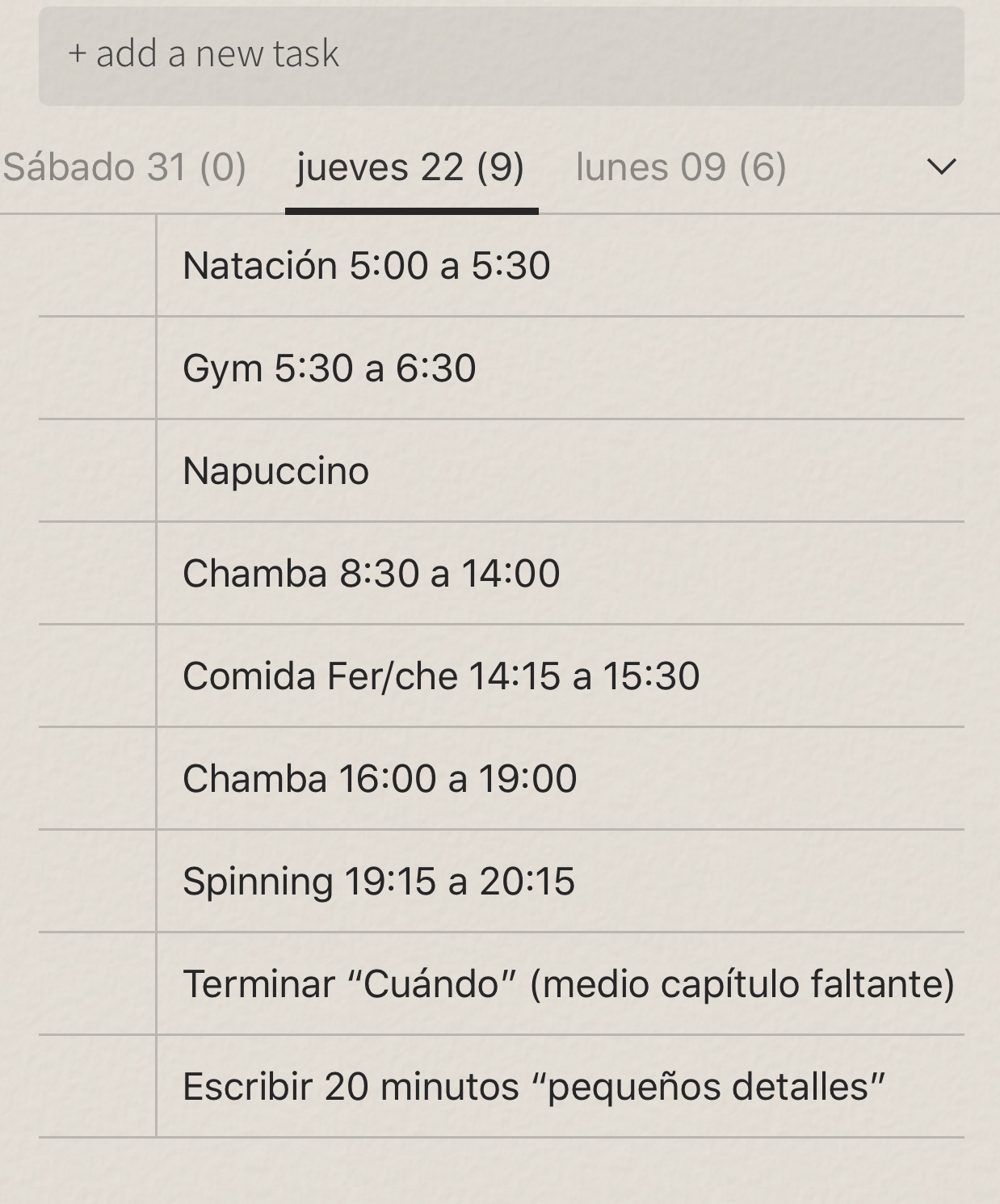Viewport: 1000px width, 1204px height.
Task: Open the Gym 5:30 a 6:30 task
Action: coord(330,368)
